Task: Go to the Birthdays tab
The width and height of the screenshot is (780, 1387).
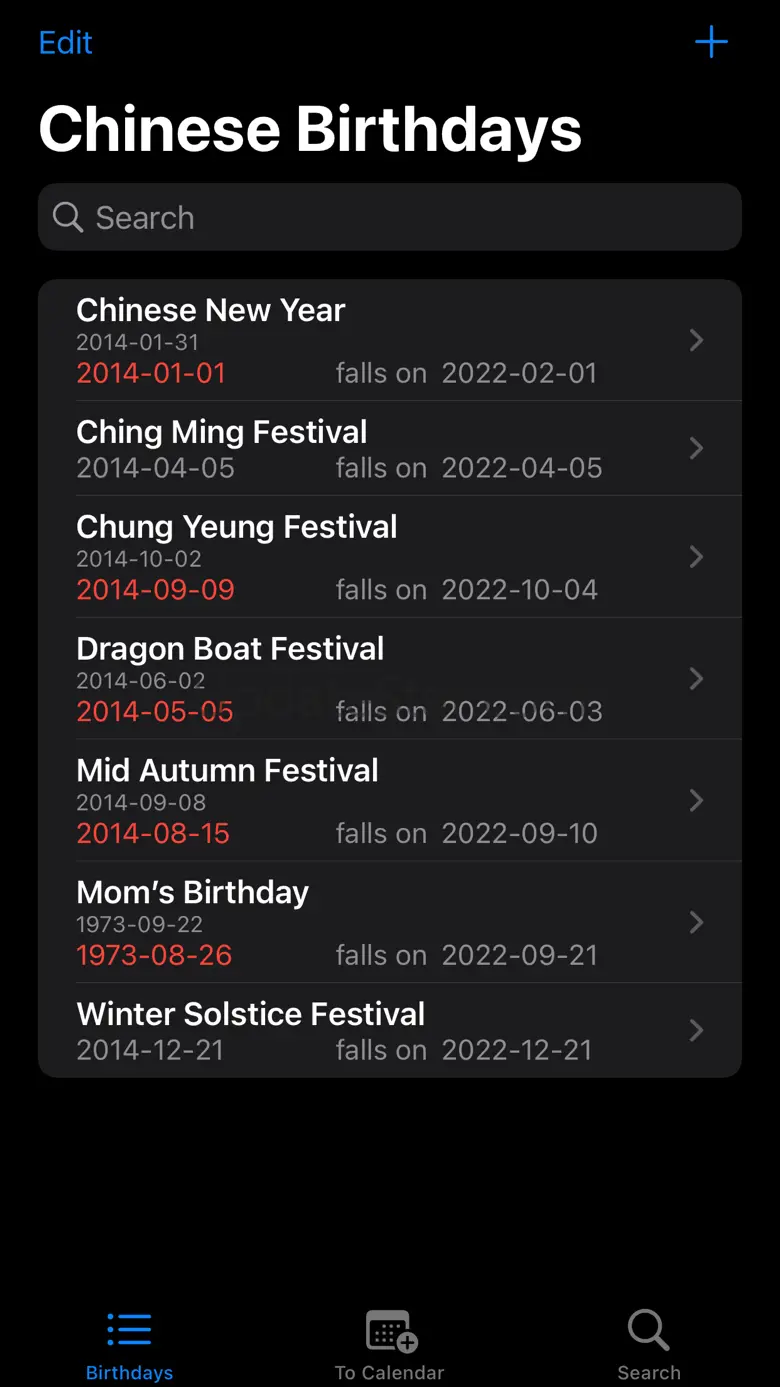Action: (x=130, y=1345)
